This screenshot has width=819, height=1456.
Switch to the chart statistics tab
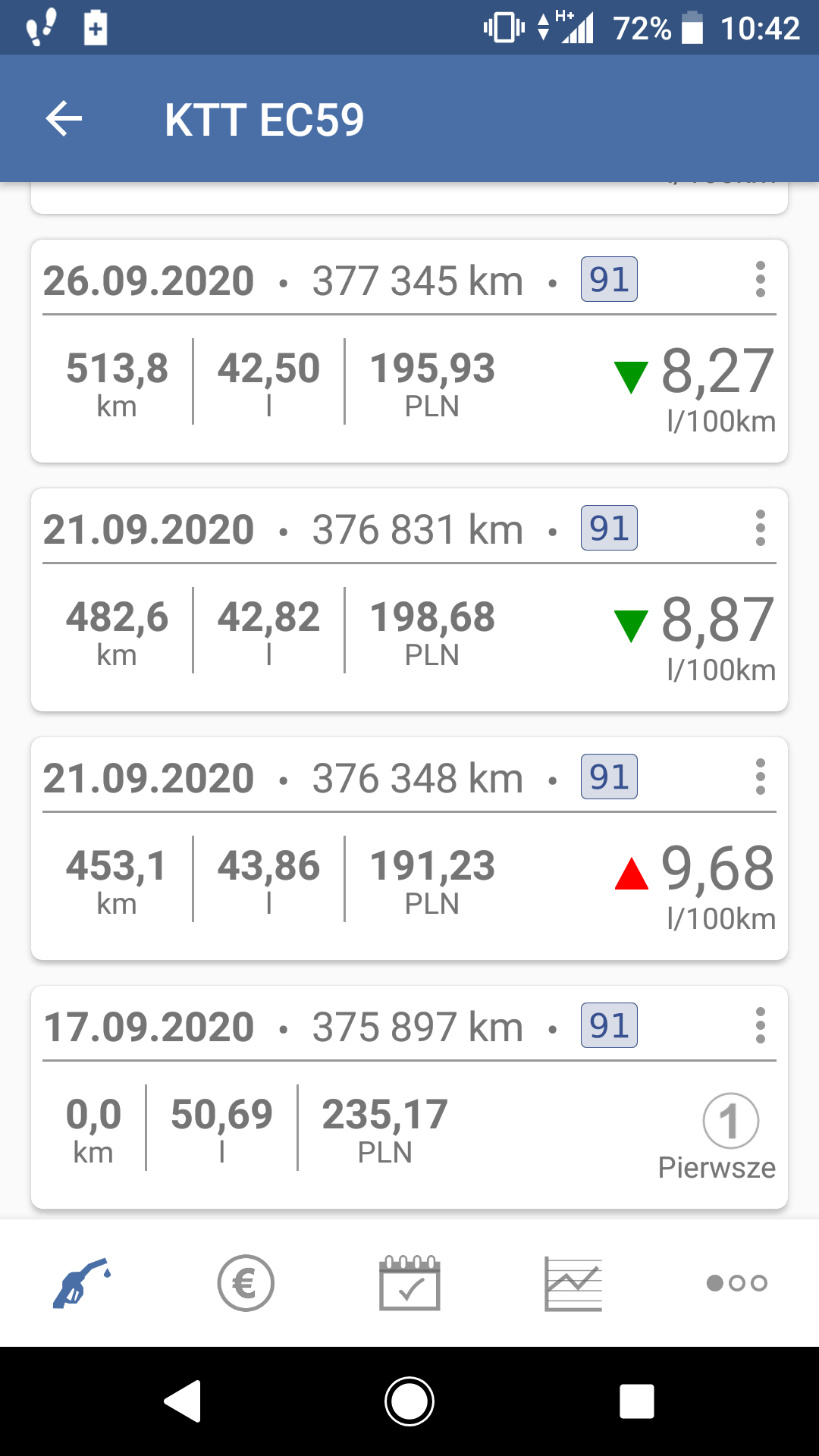coord(573,1283)
